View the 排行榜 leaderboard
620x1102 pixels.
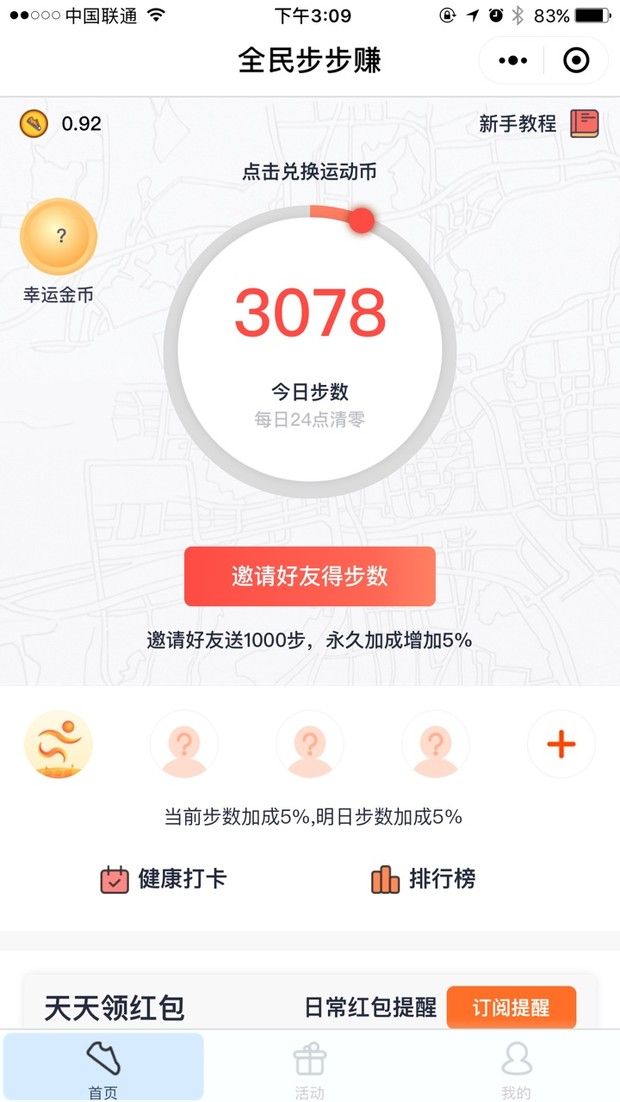click(423, 879)
